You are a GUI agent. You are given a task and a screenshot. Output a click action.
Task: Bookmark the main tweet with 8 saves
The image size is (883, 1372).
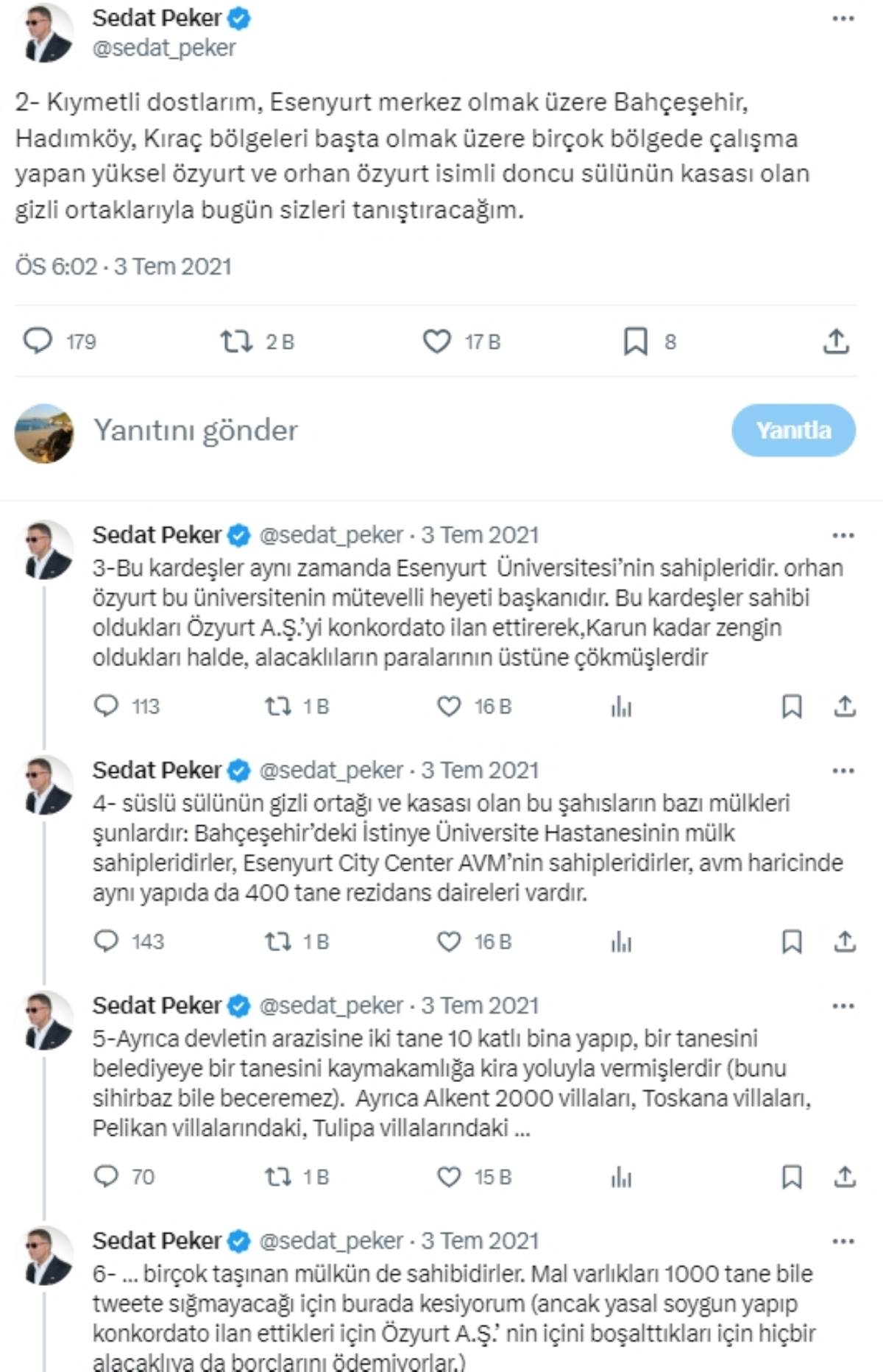coord(636,342)
